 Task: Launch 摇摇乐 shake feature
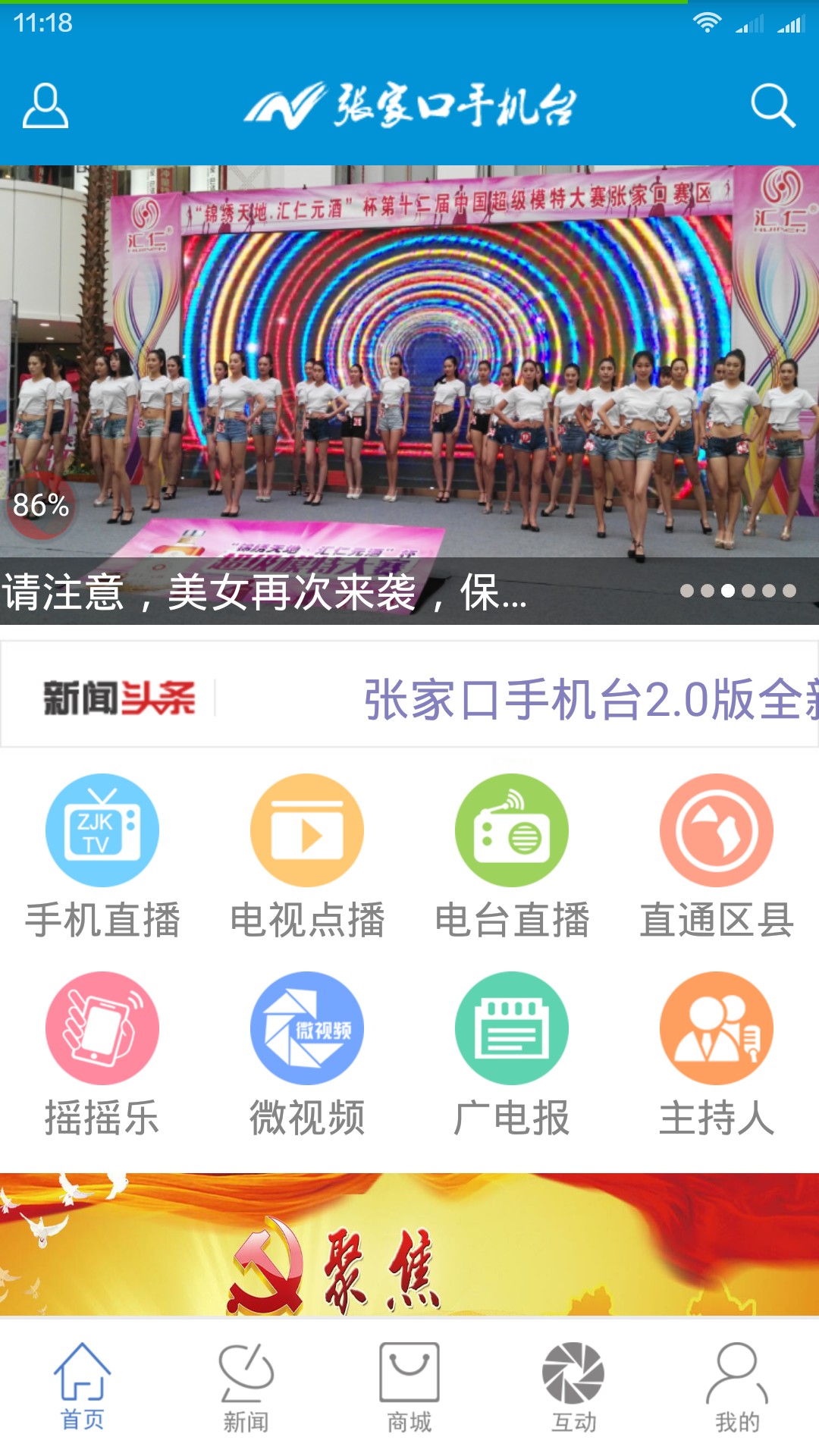click(102, 1054)
